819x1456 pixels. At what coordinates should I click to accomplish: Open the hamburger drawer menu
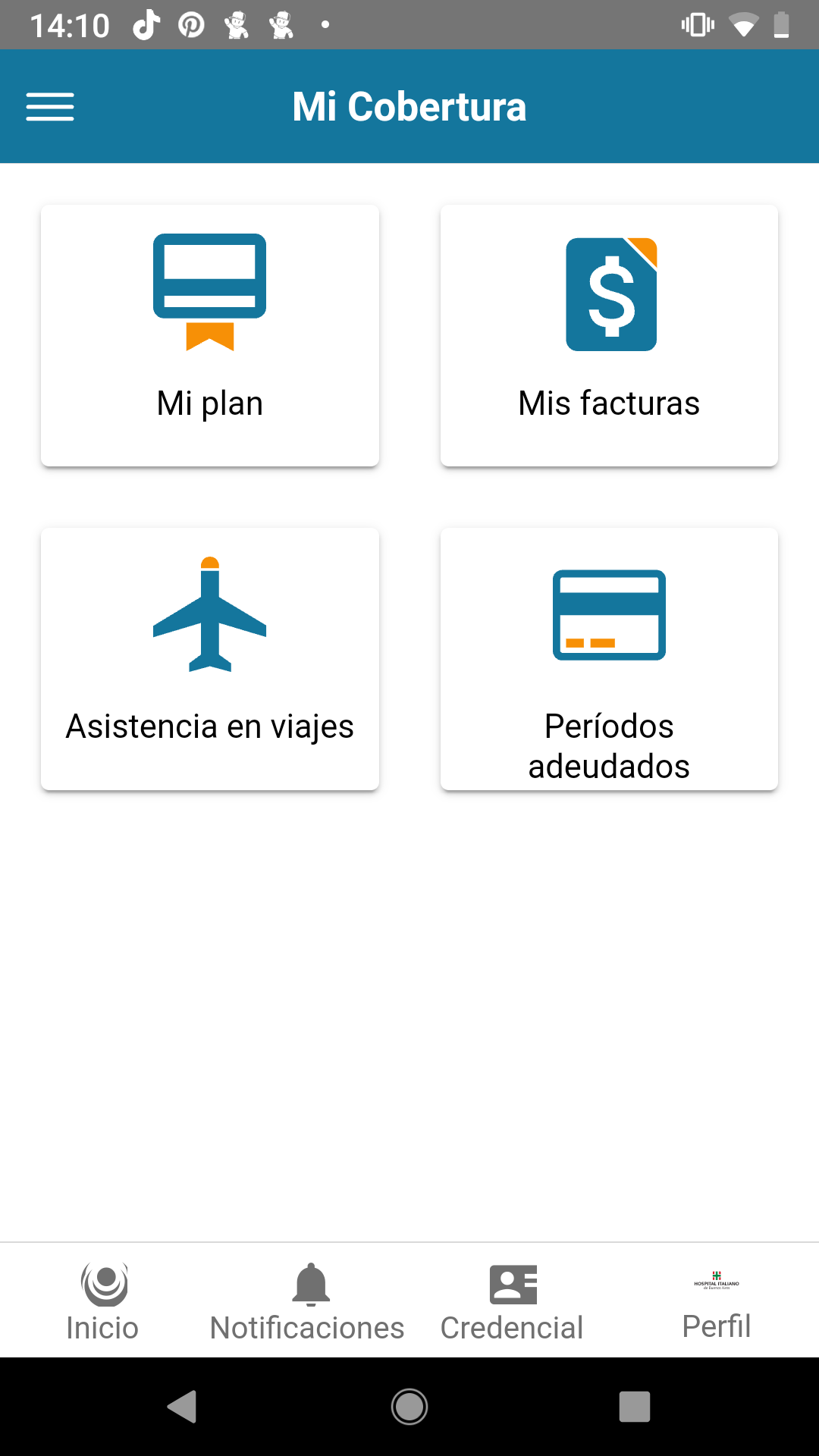coord(50,107)
